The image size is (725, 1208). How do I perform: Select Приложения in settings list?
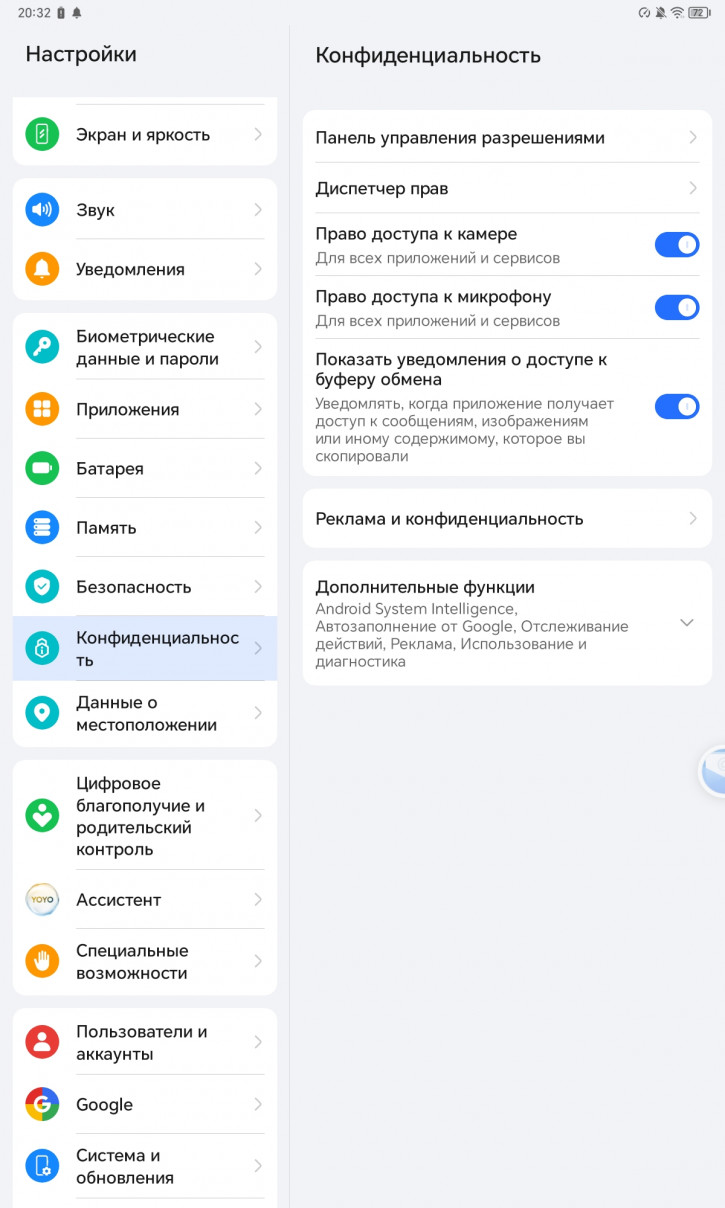145,409
